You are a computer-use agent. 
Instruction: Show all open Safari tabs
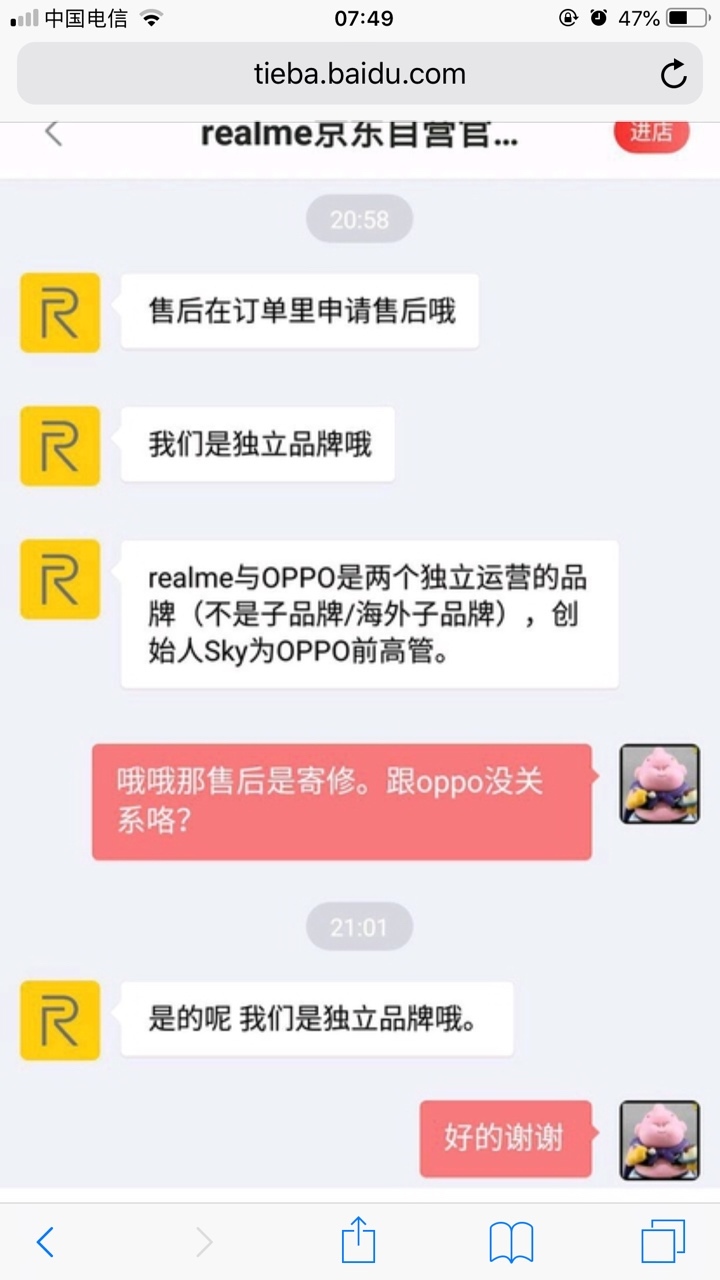(x=663, y=1241)
